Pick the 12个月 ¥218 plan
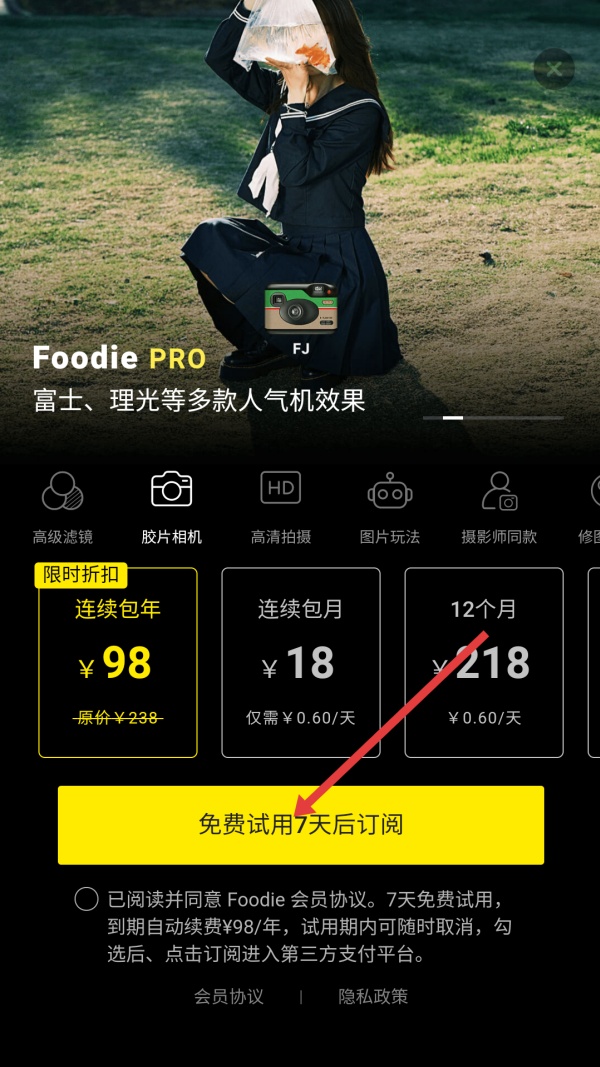This screenshot has width=600, height=1067. point(483,663)
